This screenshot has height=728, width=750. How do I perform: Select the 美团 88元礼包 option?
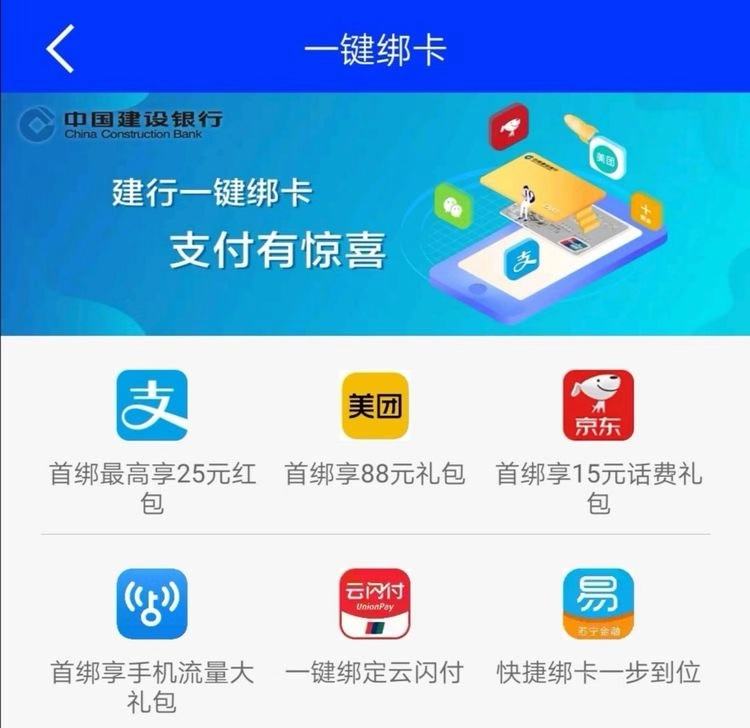(x=375, y=406)
